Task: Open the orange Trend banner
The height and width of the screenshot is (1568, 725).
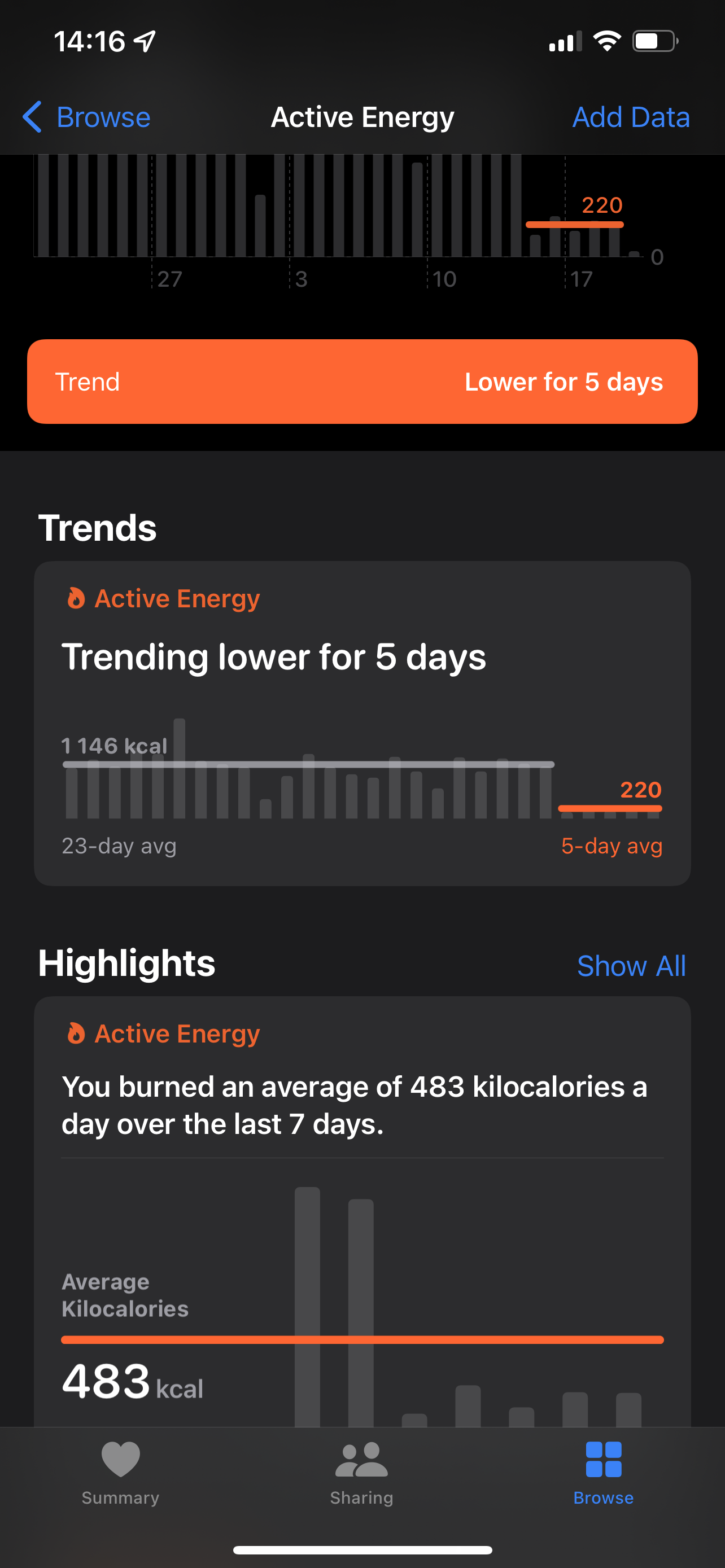Action: [362, 382]
